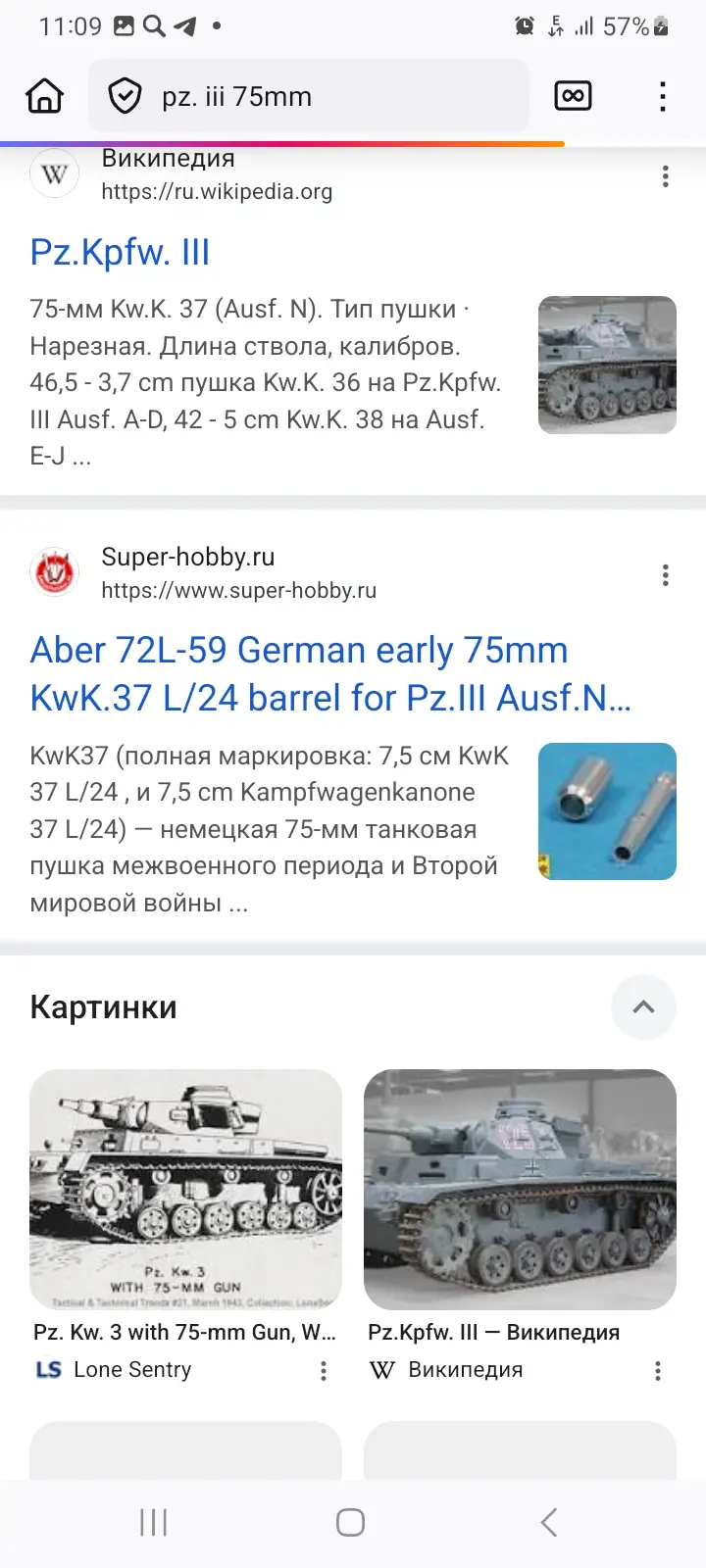Go back with the system back button
706x1568 pixels.
[549, 1522]
